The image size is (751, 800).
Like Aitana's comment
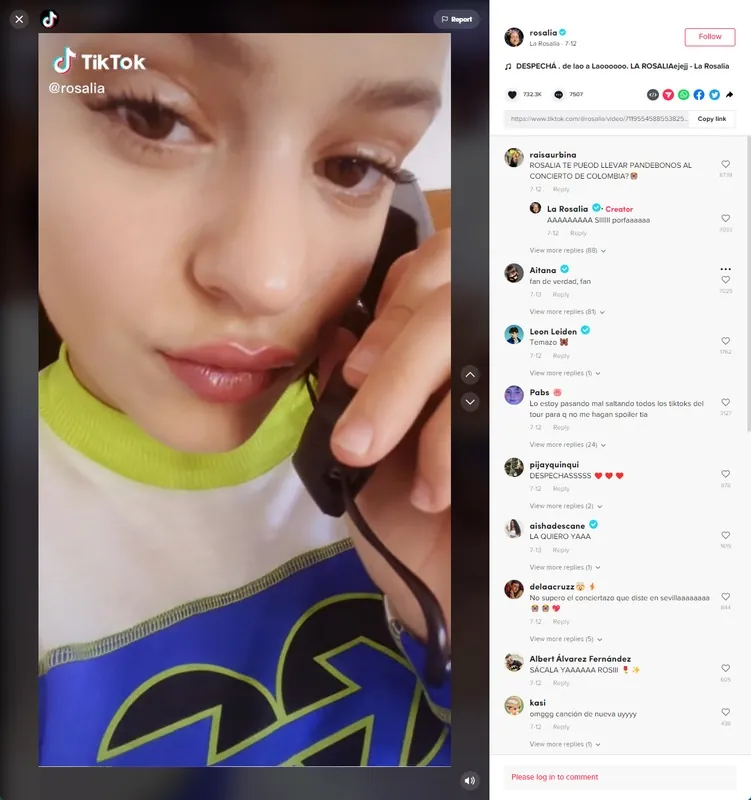[726, 280]
